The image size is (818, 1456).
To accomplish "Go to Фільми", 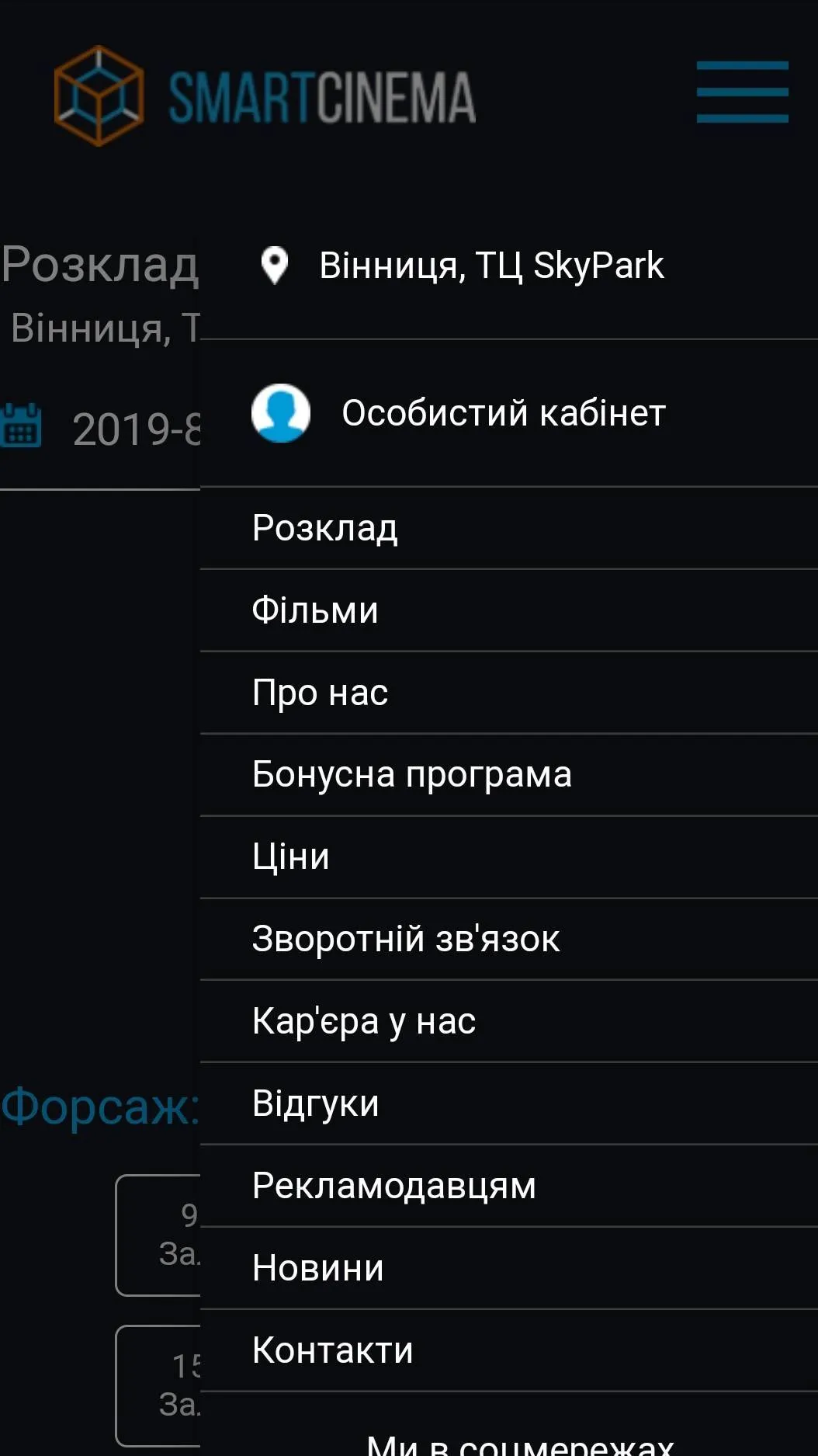I will pos(508,610).
